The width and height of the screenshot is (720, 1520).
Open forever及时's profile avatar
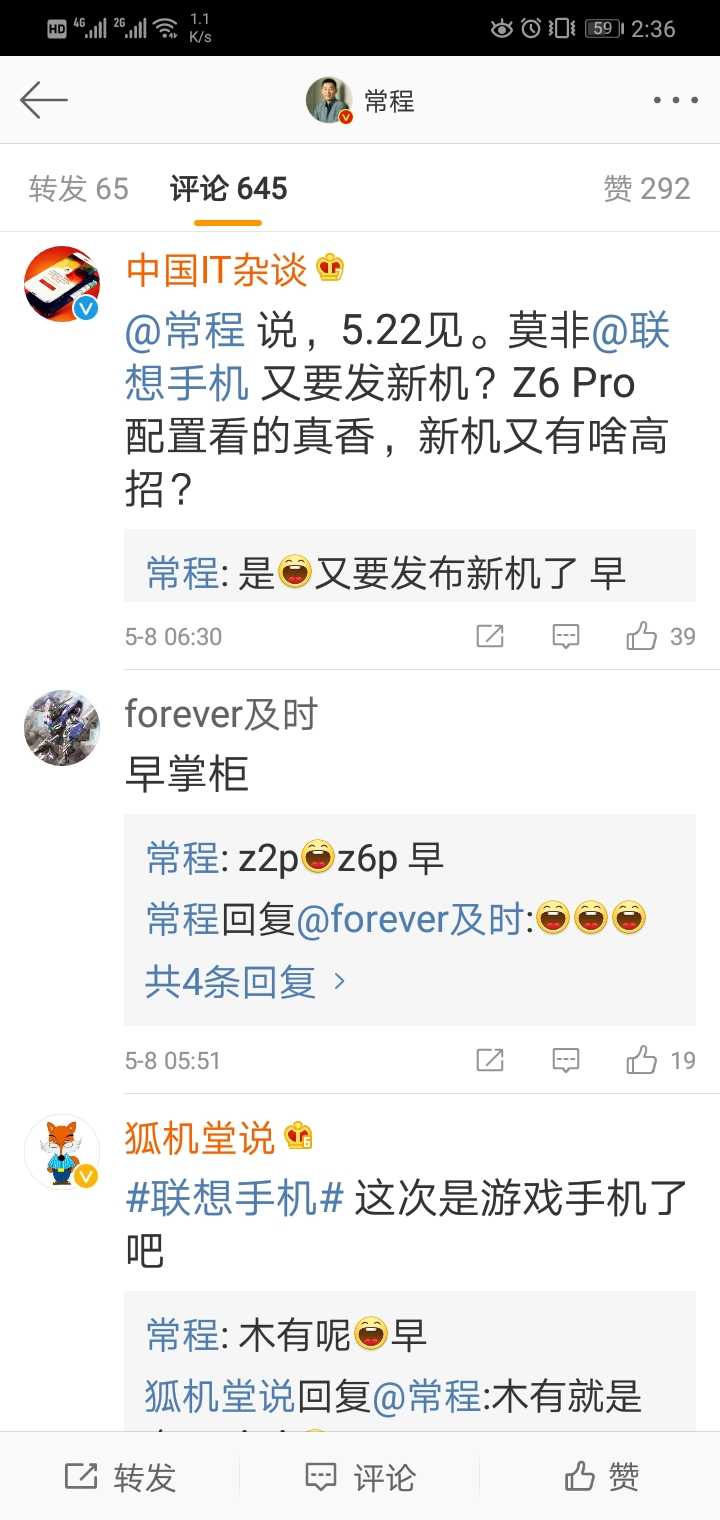pos(62,727)
